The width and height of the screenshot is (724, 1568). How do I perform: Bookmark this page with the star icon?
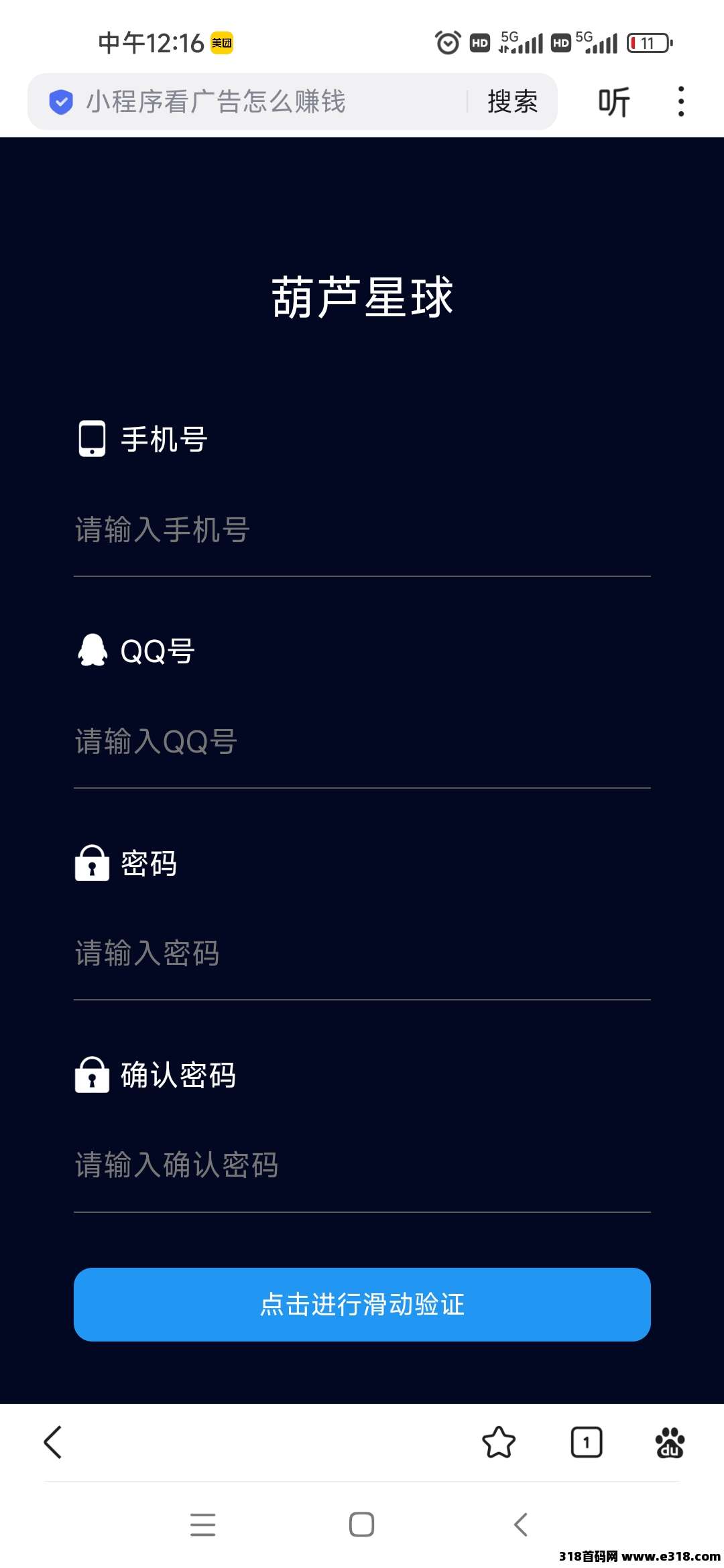click(x=499, y=1442)
